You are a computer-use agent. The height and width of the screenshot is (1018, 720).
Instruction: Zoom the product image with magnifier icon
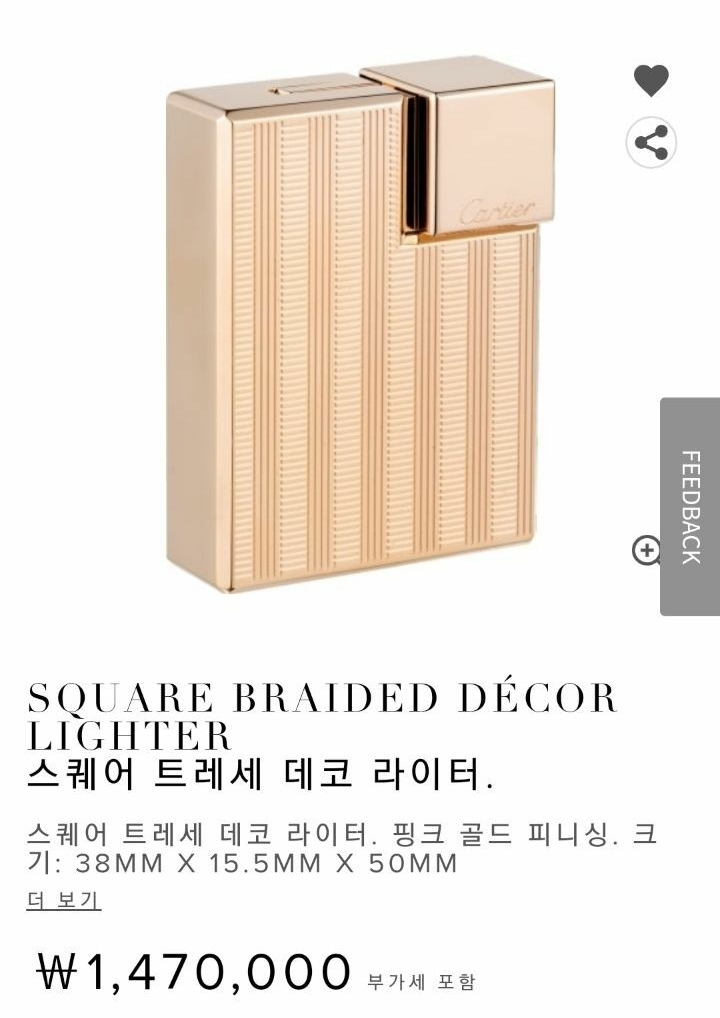coord(647,551)
